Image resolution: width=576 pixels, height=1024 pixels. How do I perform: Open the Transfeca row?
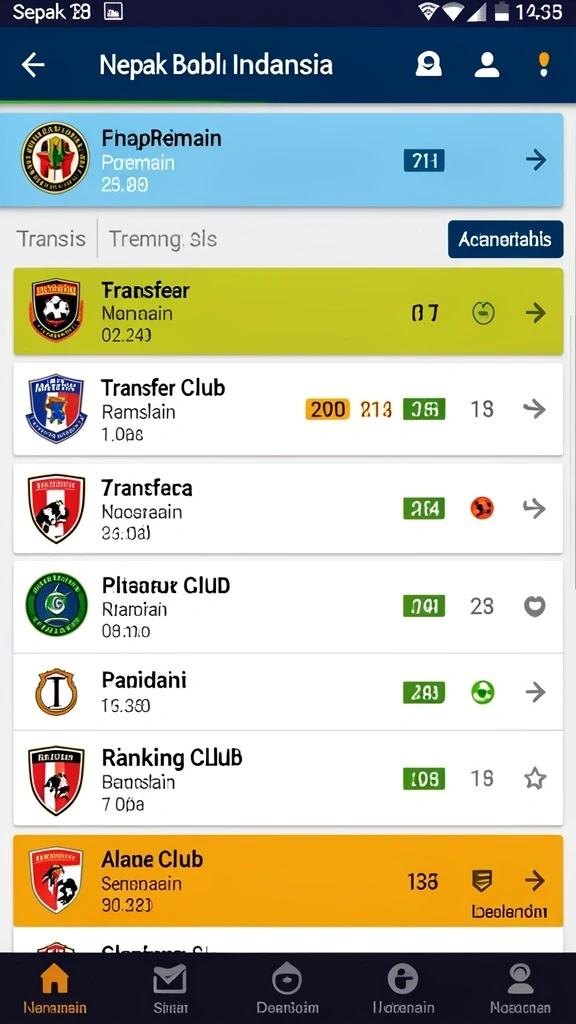(288, 509)
